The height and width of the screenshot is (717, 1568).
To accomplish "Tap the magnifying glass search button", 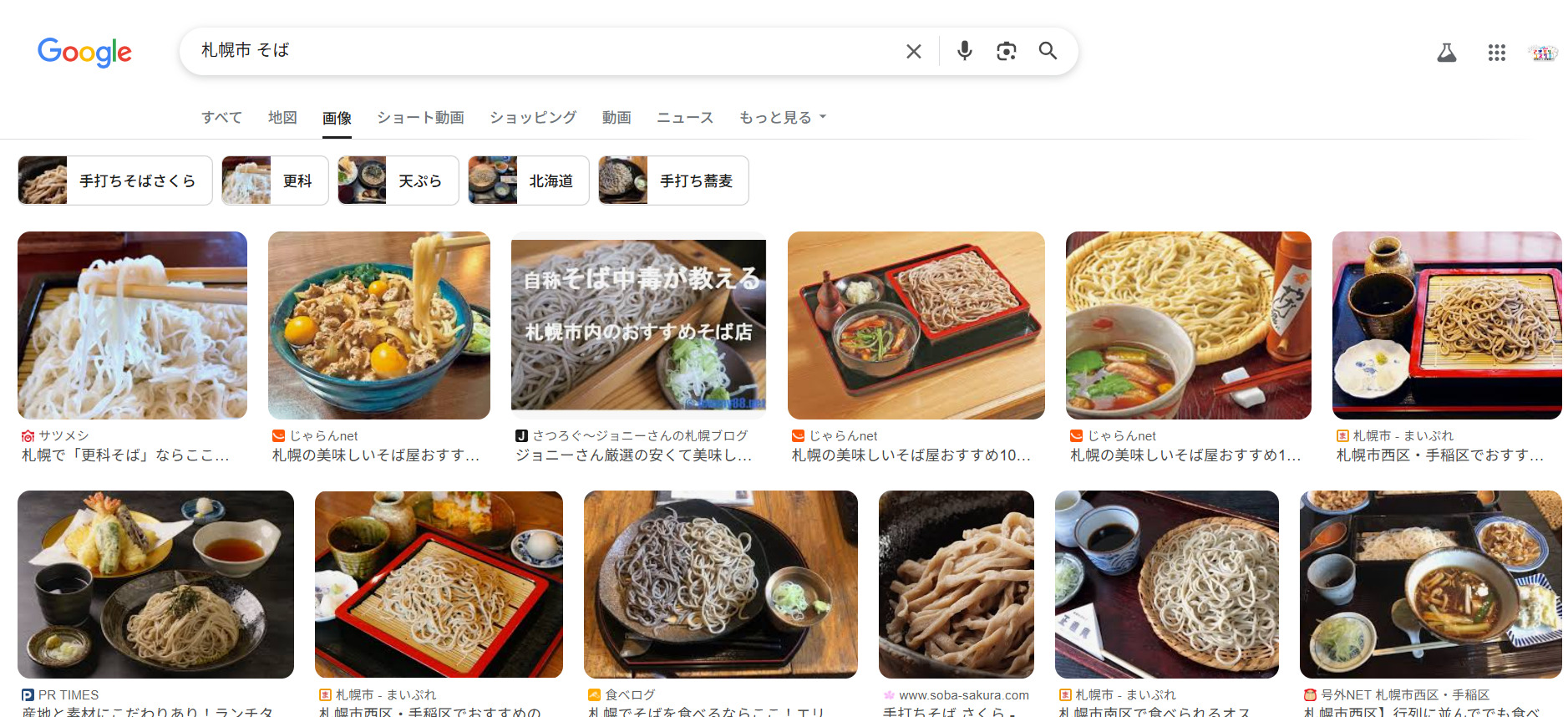I will (x=1048, y=51).
